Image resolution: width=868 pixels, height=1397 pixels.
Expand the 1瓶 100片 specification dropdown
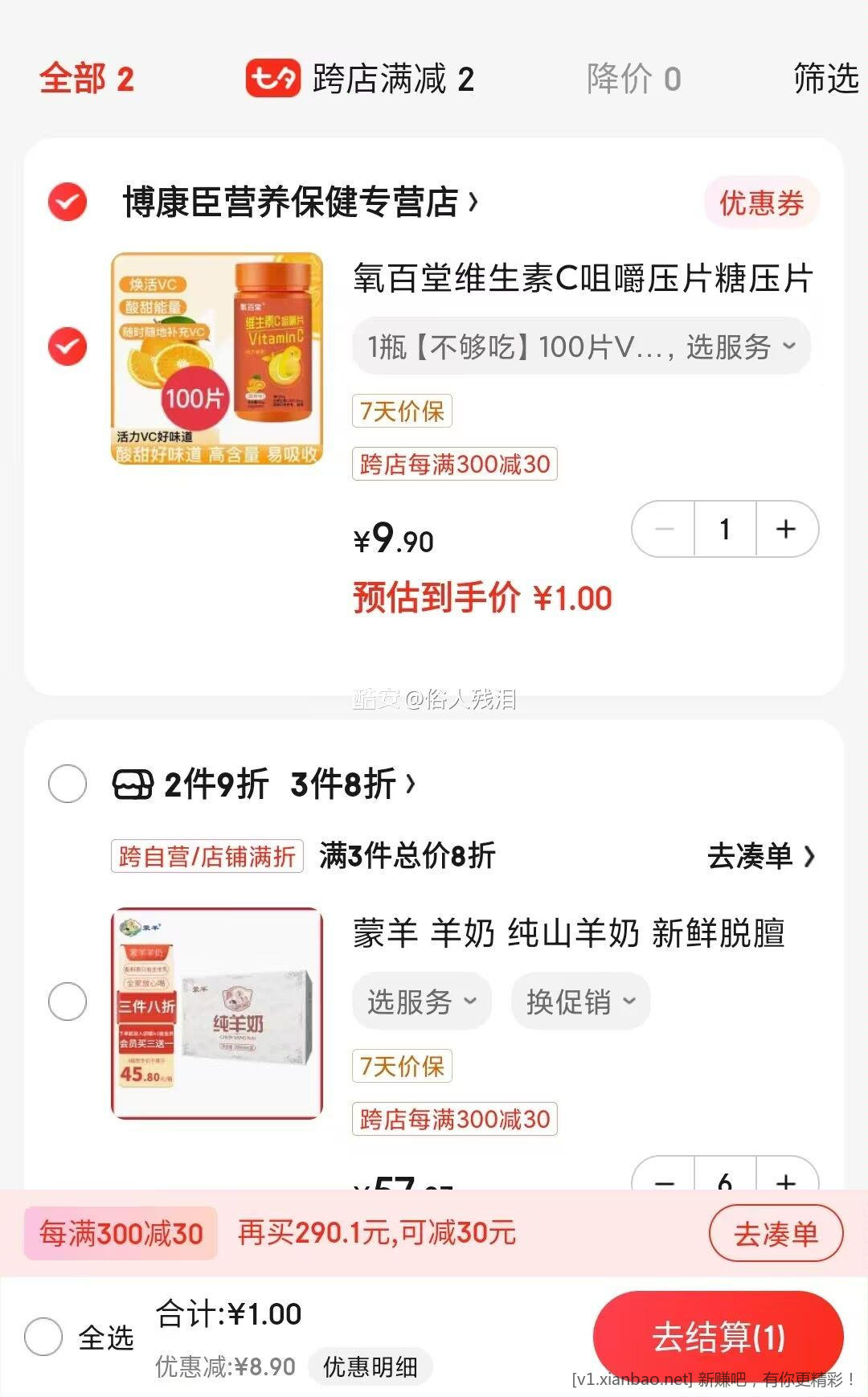point(580,347)
